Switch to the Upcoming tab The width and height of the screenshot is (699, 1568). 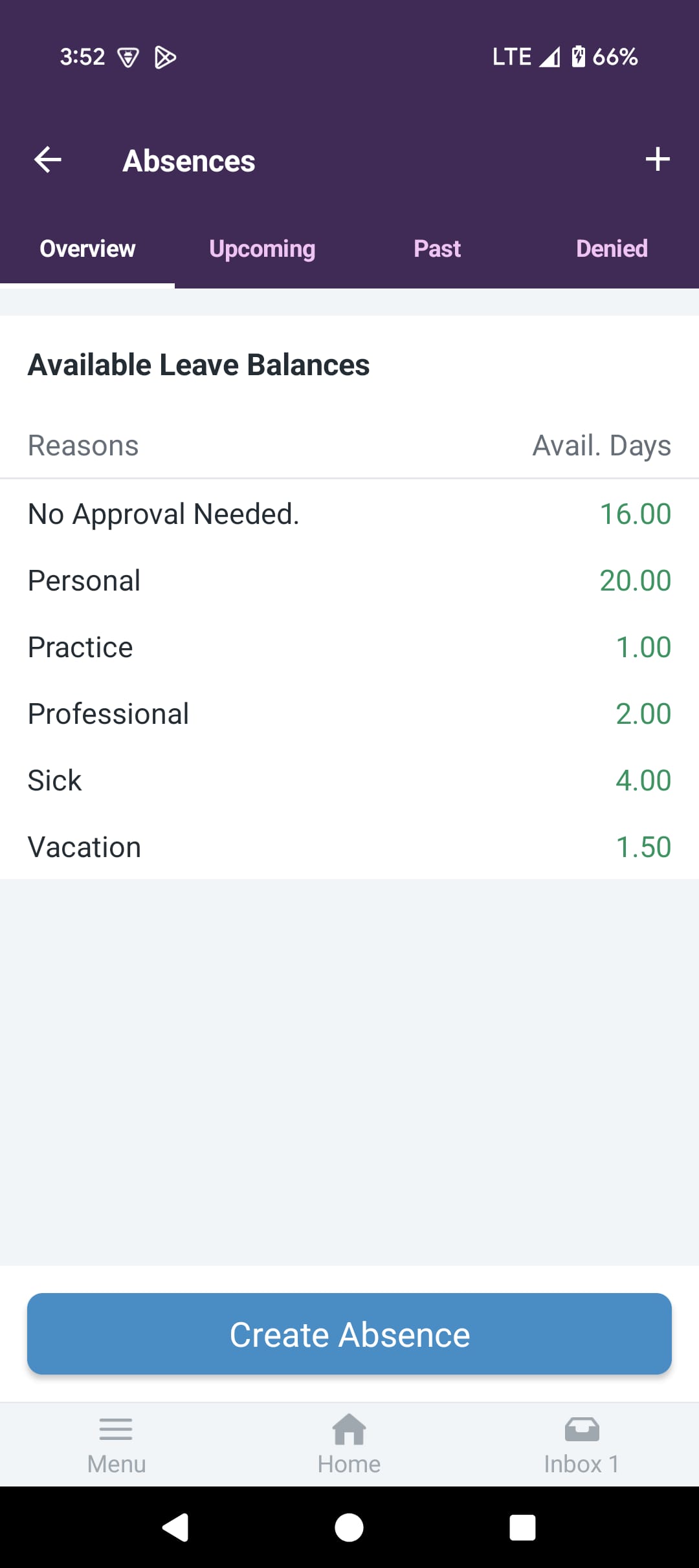click(x=261, y=248)
